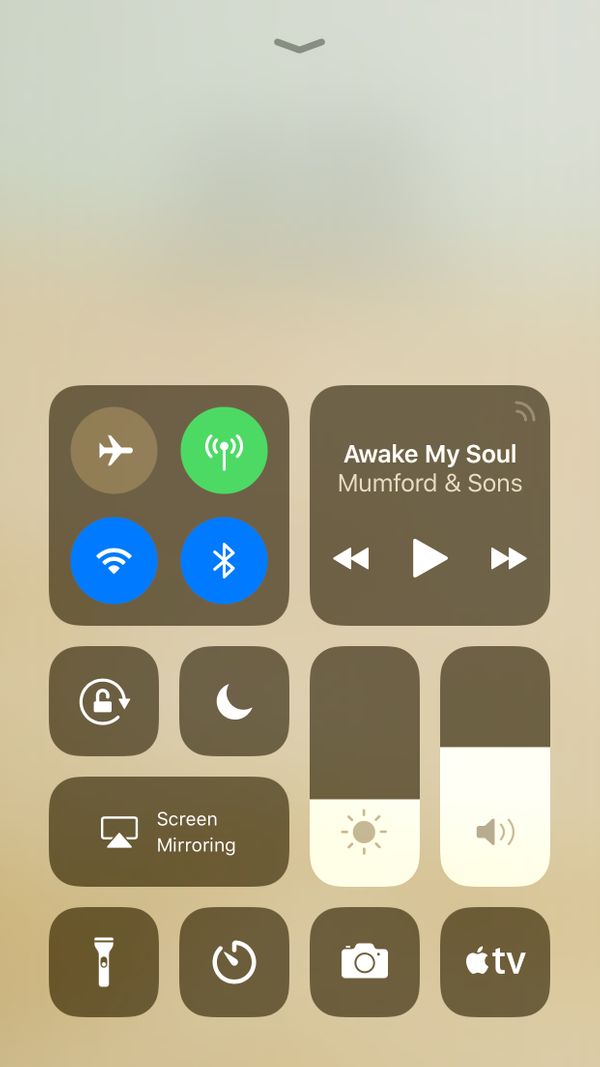Turn on the flashlight

[x=104, y=962]
